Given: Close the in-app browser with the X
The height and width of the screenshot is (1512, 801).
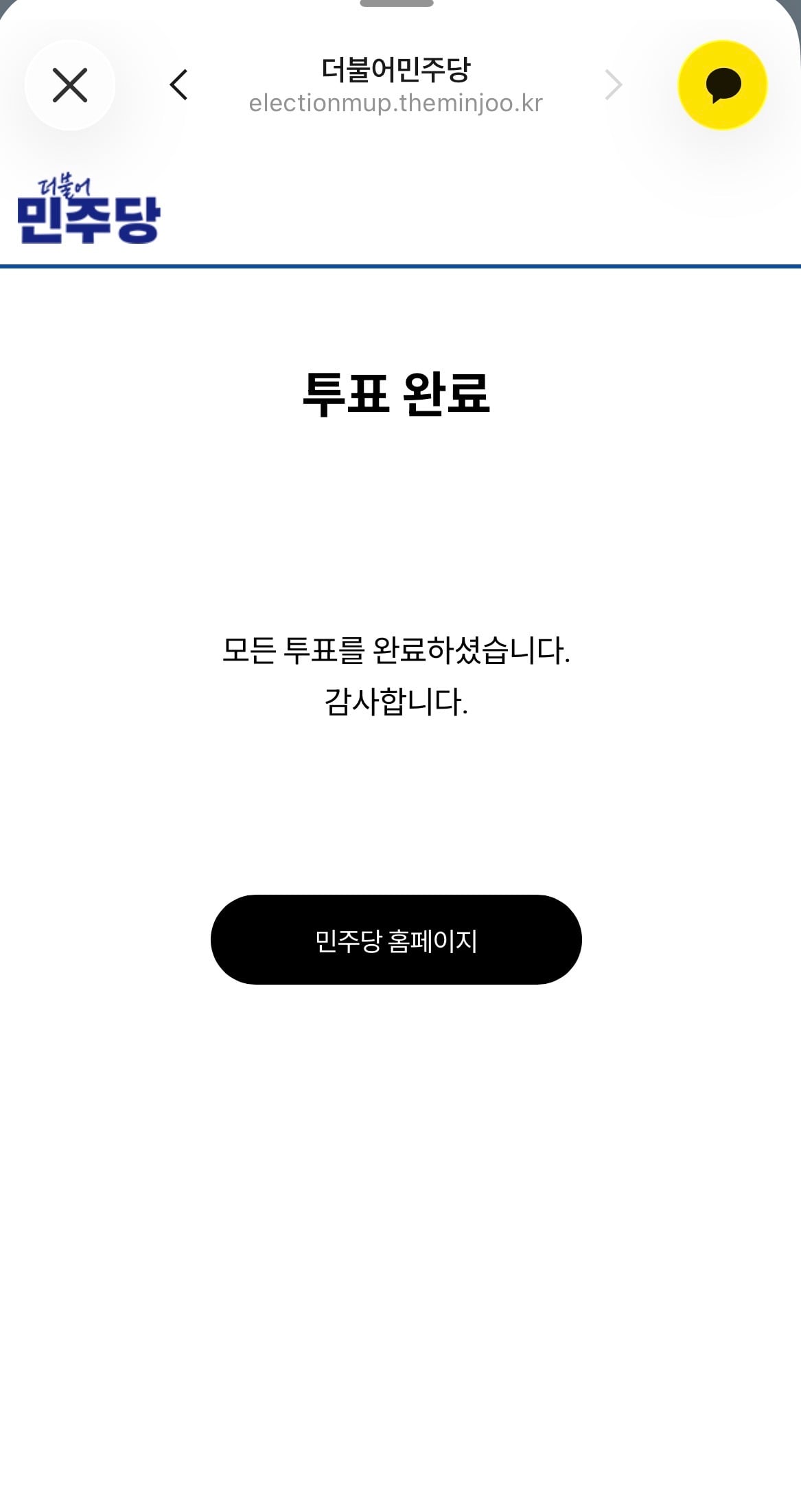Looking at the screenshot, I should [70, 85].
